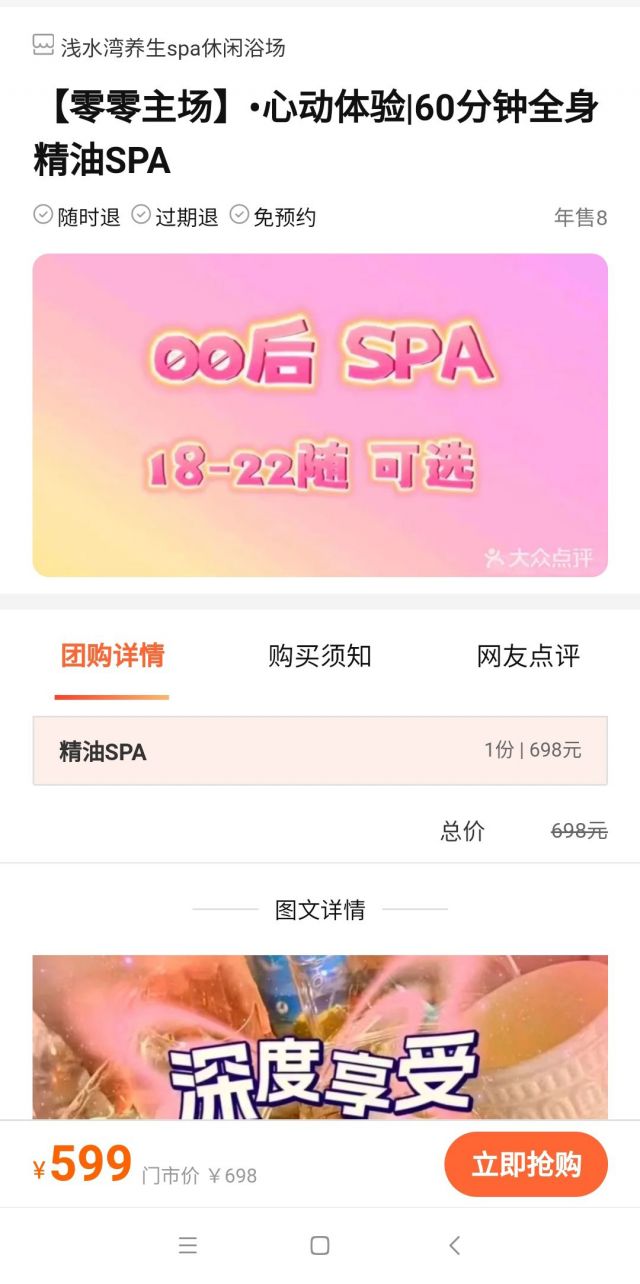The width and height of the screenshot is (640, 1284).
Task: Switch to the 购买须知 tab
Action: pos(320,656)
